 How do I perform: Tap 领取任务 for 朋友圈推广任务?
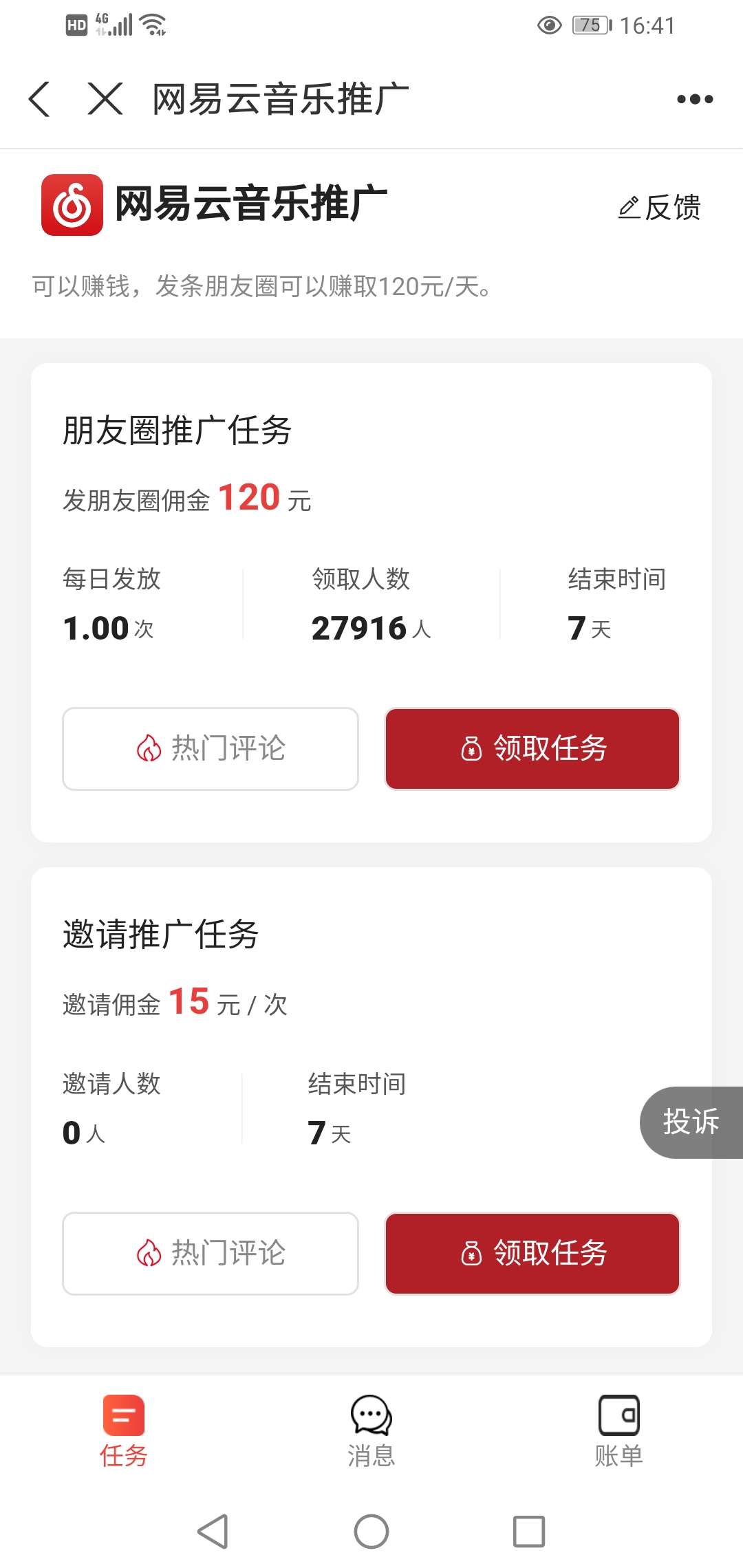pos(532,749)
